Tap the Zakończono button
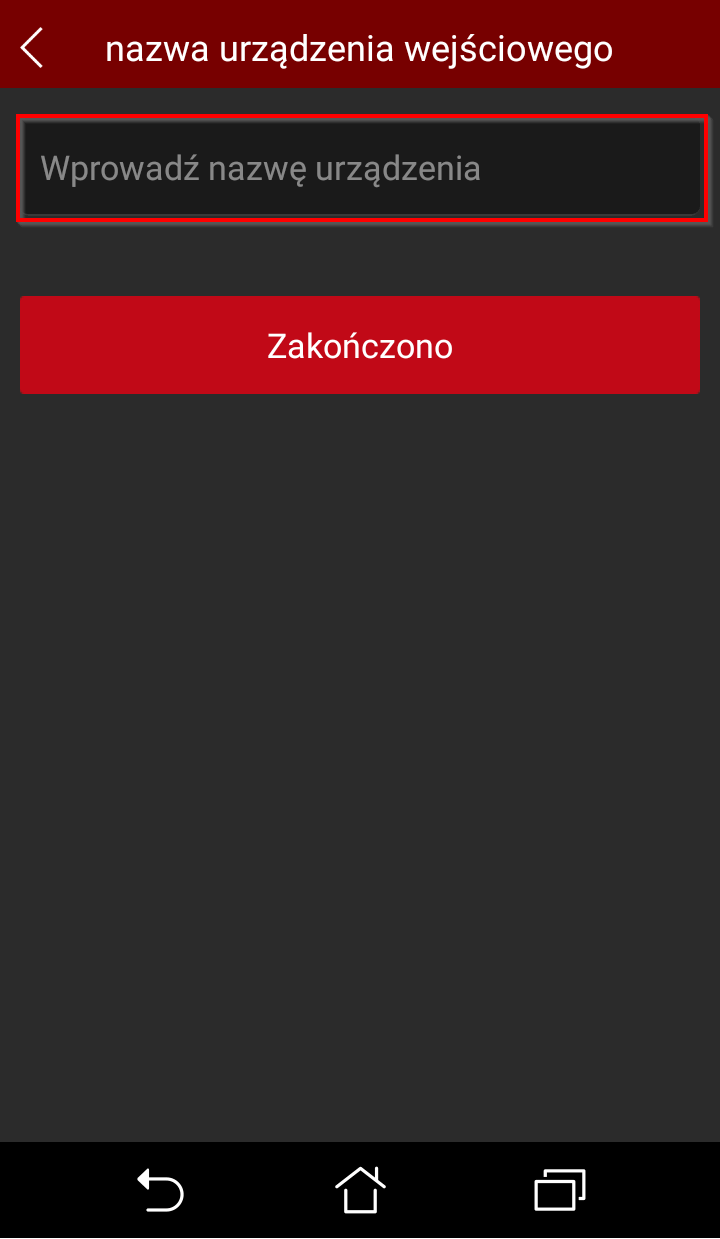720x1239 pixels. pos(360,345)
